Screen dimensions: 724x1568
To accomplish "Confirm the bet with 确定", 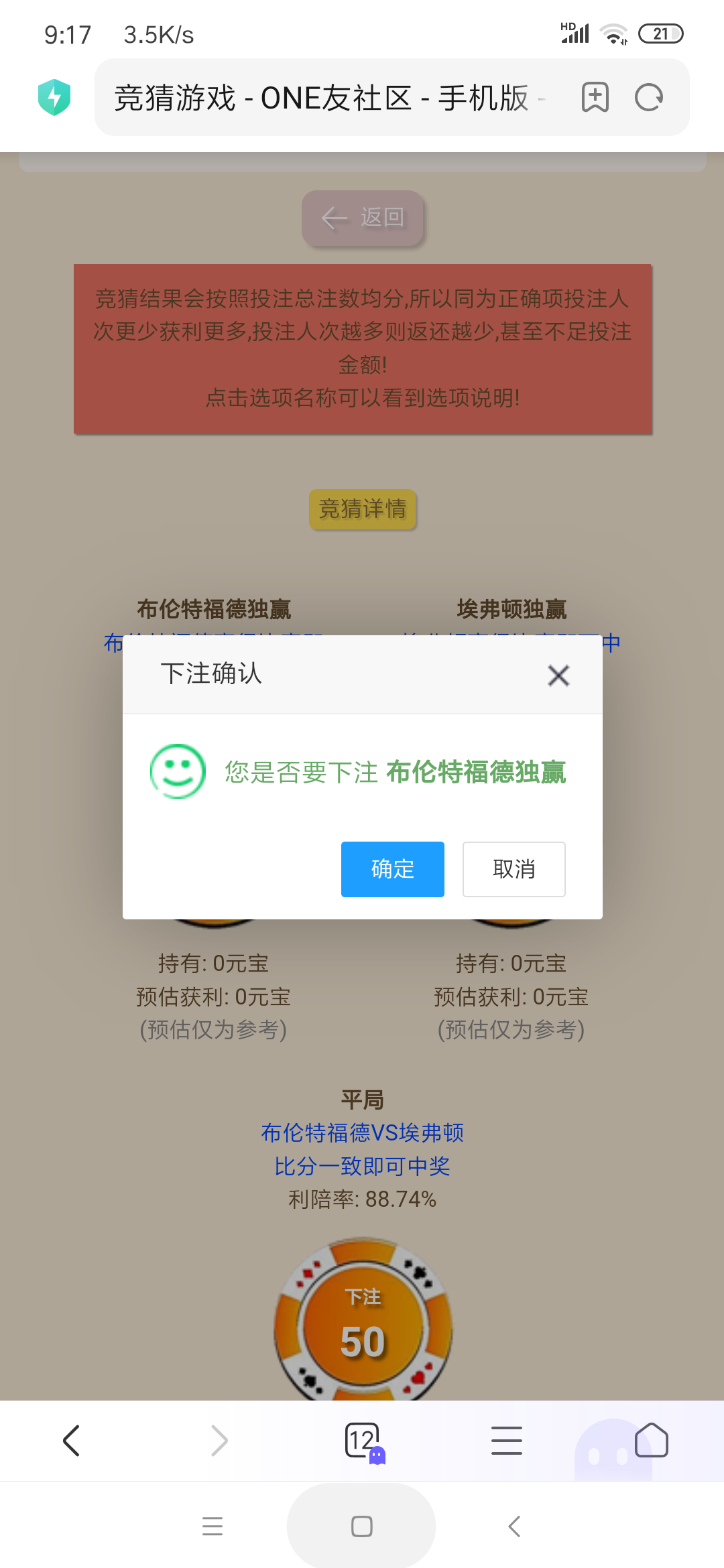I will [x=392, y=869].
